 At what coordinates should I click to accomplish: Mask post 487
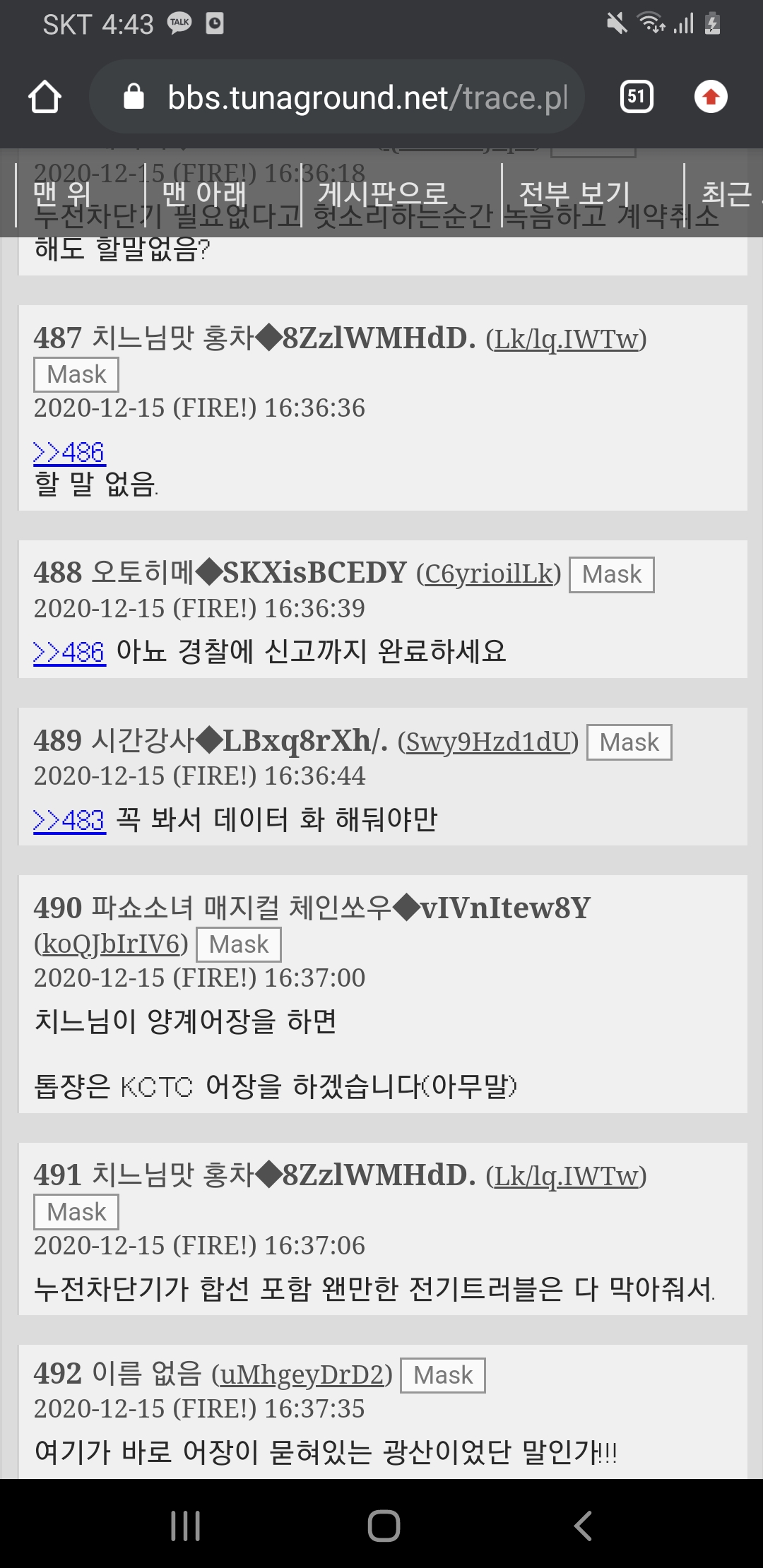(x=76, y=374)
